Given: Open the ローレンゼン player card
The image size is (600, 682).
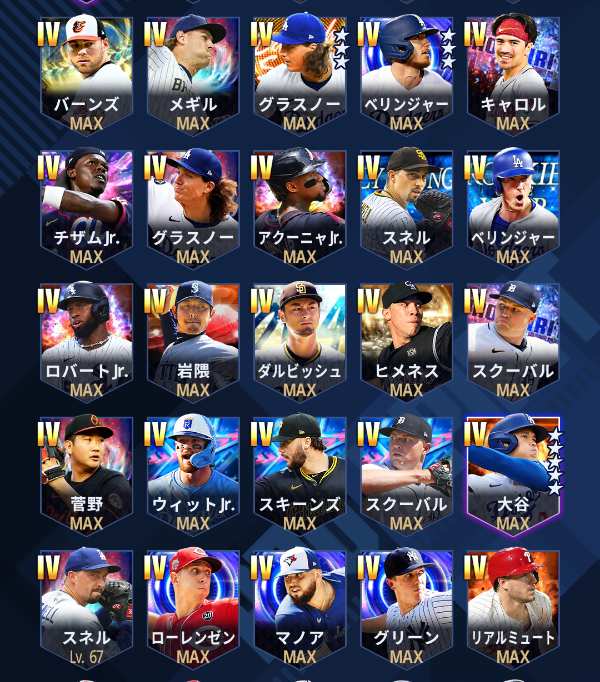Looking at the screenshot, I should 193,607.
